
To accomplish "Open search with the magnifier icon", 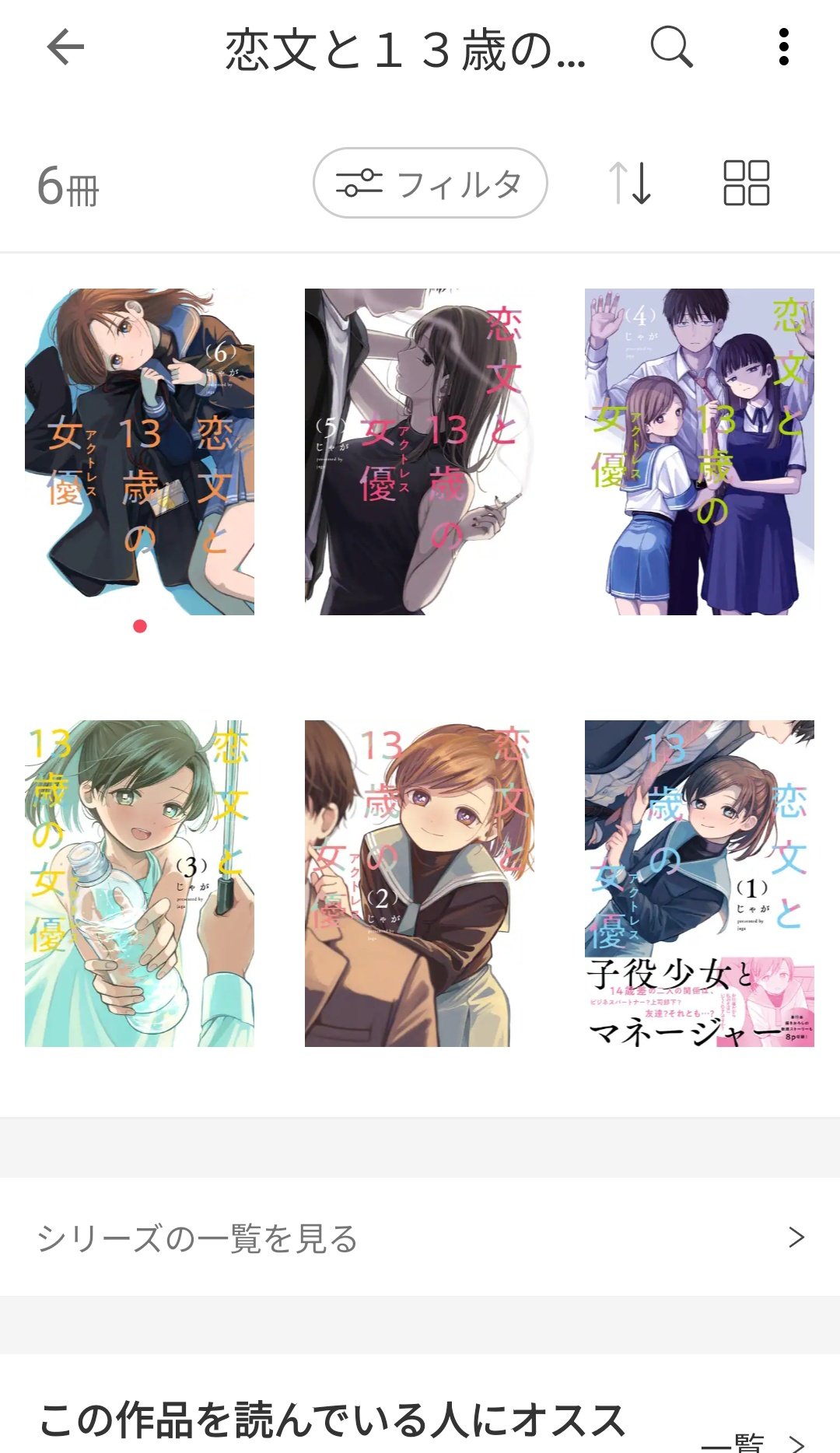I will click(x=671, y=47).
